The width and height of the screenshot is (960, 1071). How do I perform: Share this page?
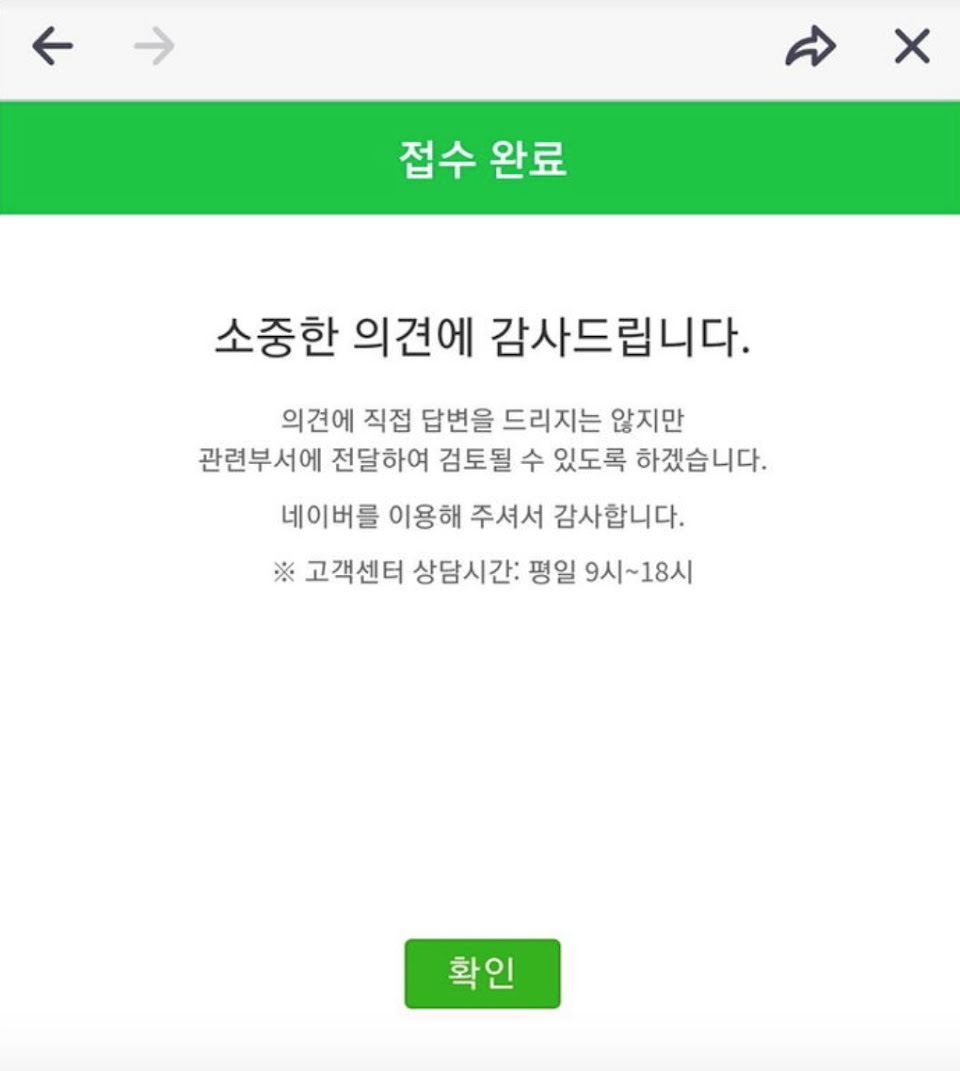pos(809,47)
